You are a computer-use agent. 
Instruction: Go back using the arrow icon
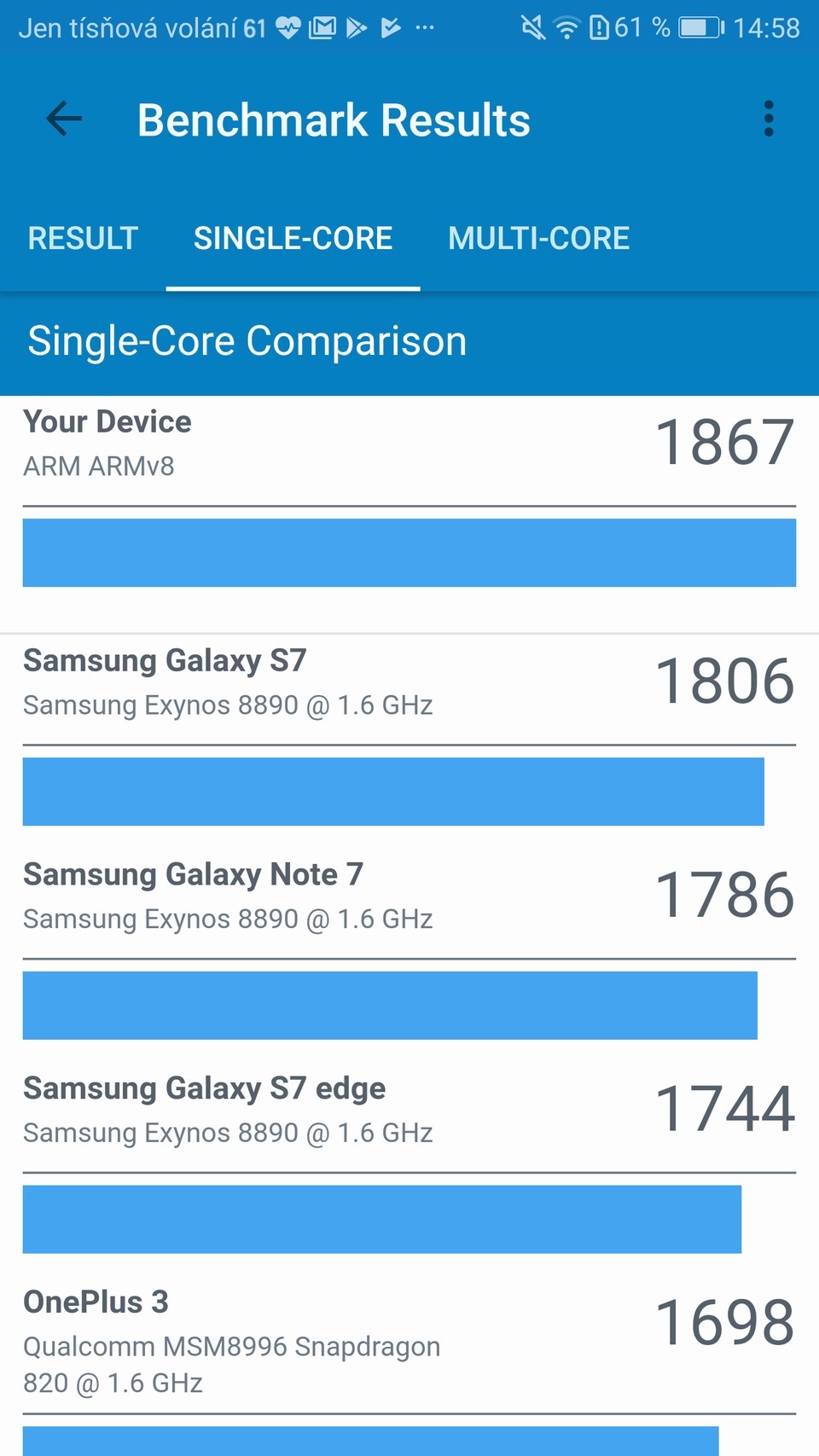pos(64,119)
